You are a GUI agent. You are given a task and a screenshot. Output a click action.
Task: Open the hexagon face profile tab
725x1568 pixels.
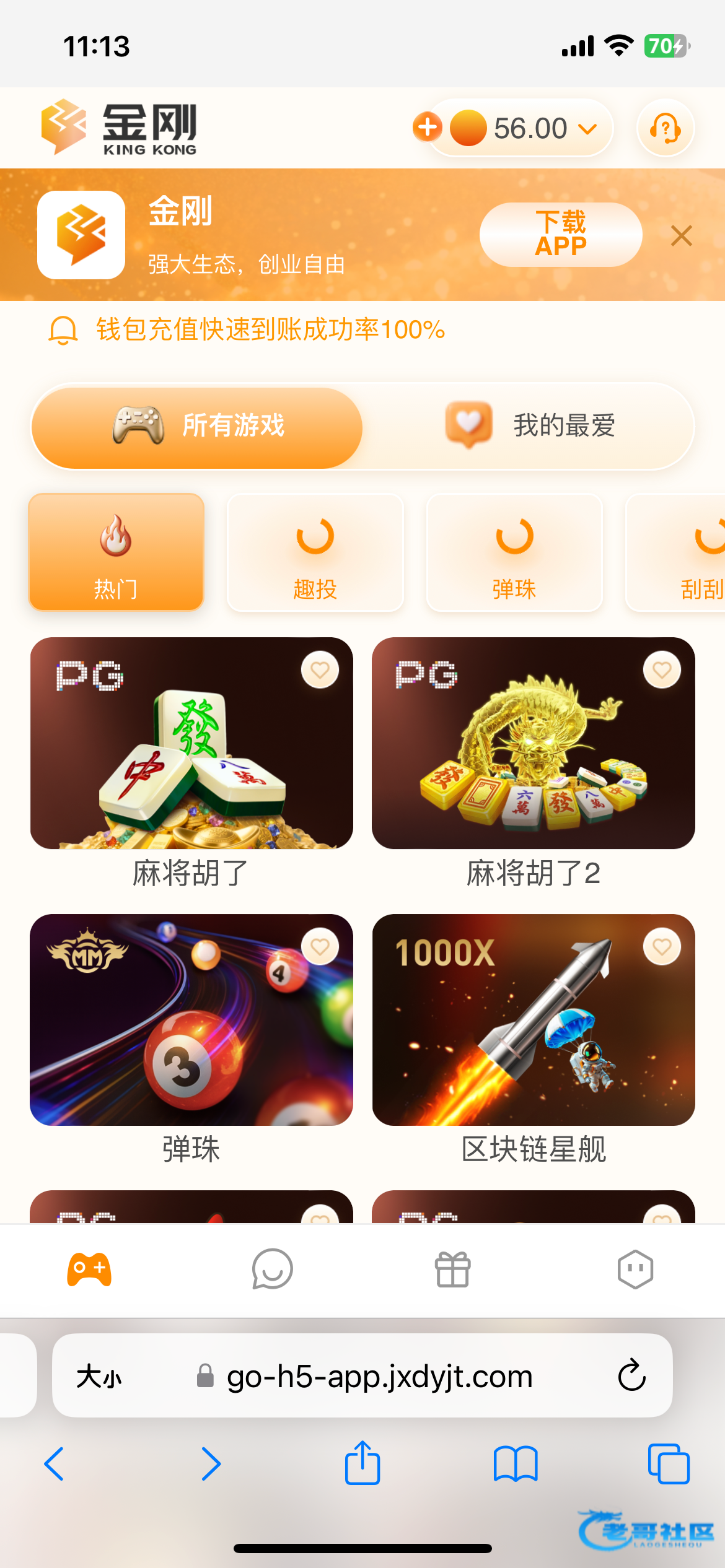tap(635, 1269)
